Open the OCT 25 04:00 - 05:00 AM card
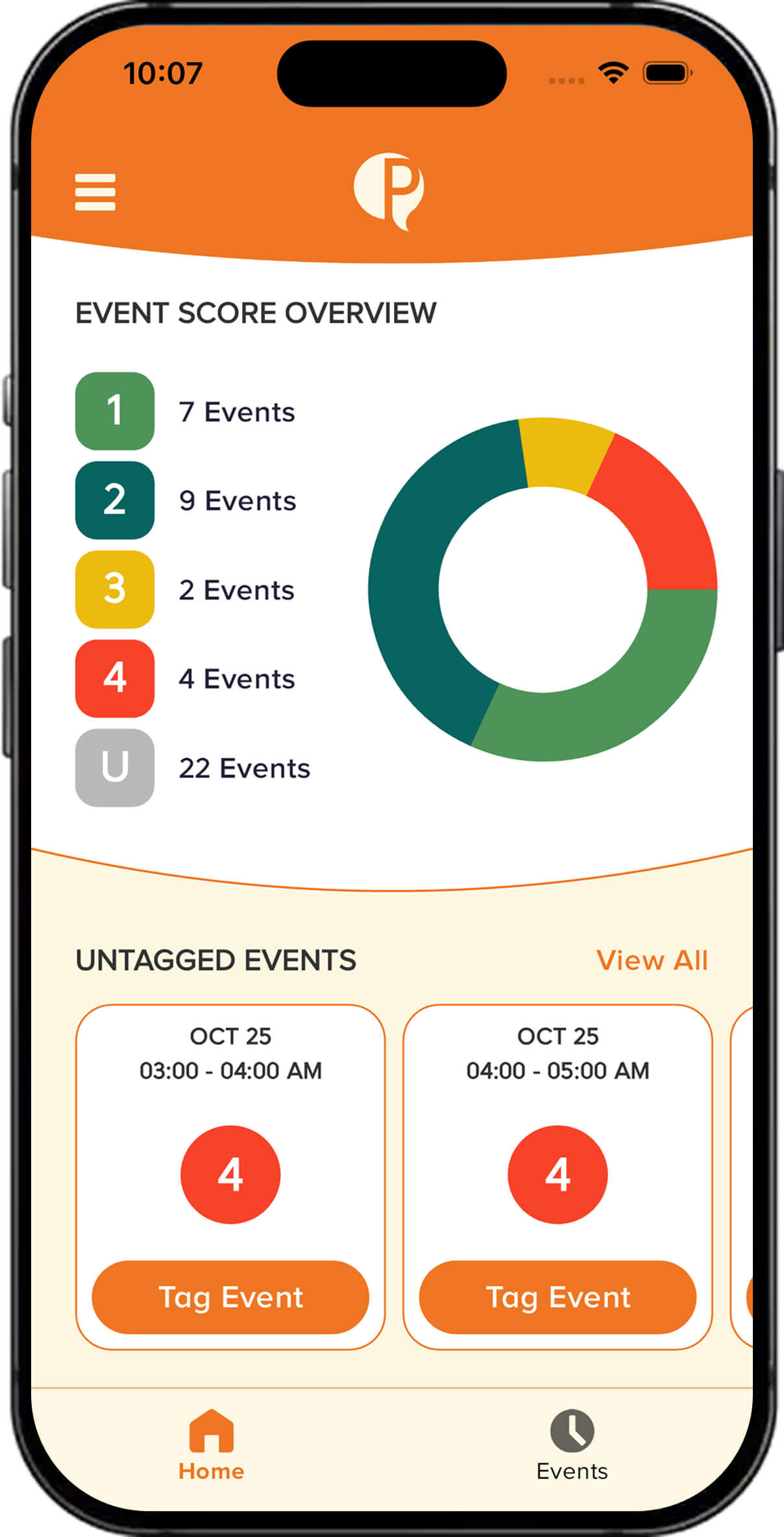This screenshot has width=784, height=1537. tap(558, 1177)
